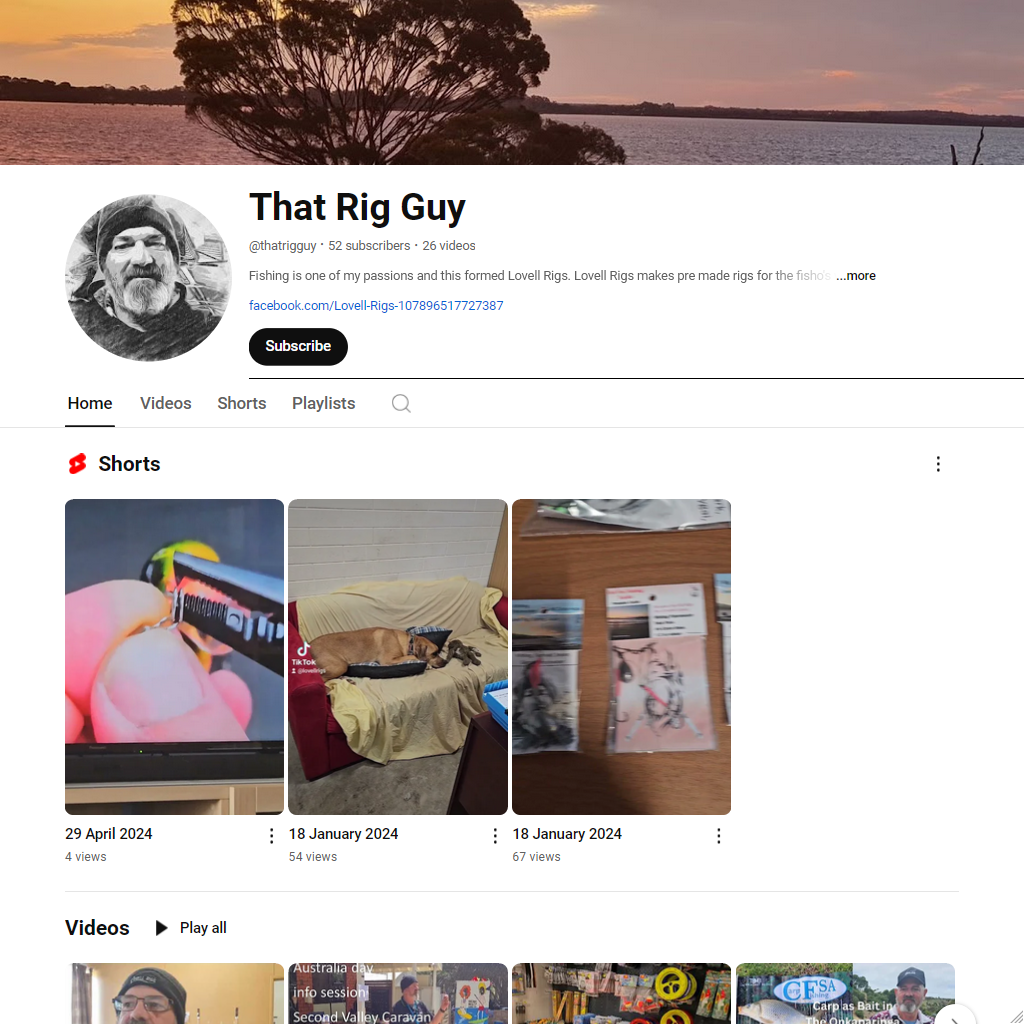Screen dimensions: 1024x1024
Task: Open options for the 67 views short
Action: tap(718, 836)
